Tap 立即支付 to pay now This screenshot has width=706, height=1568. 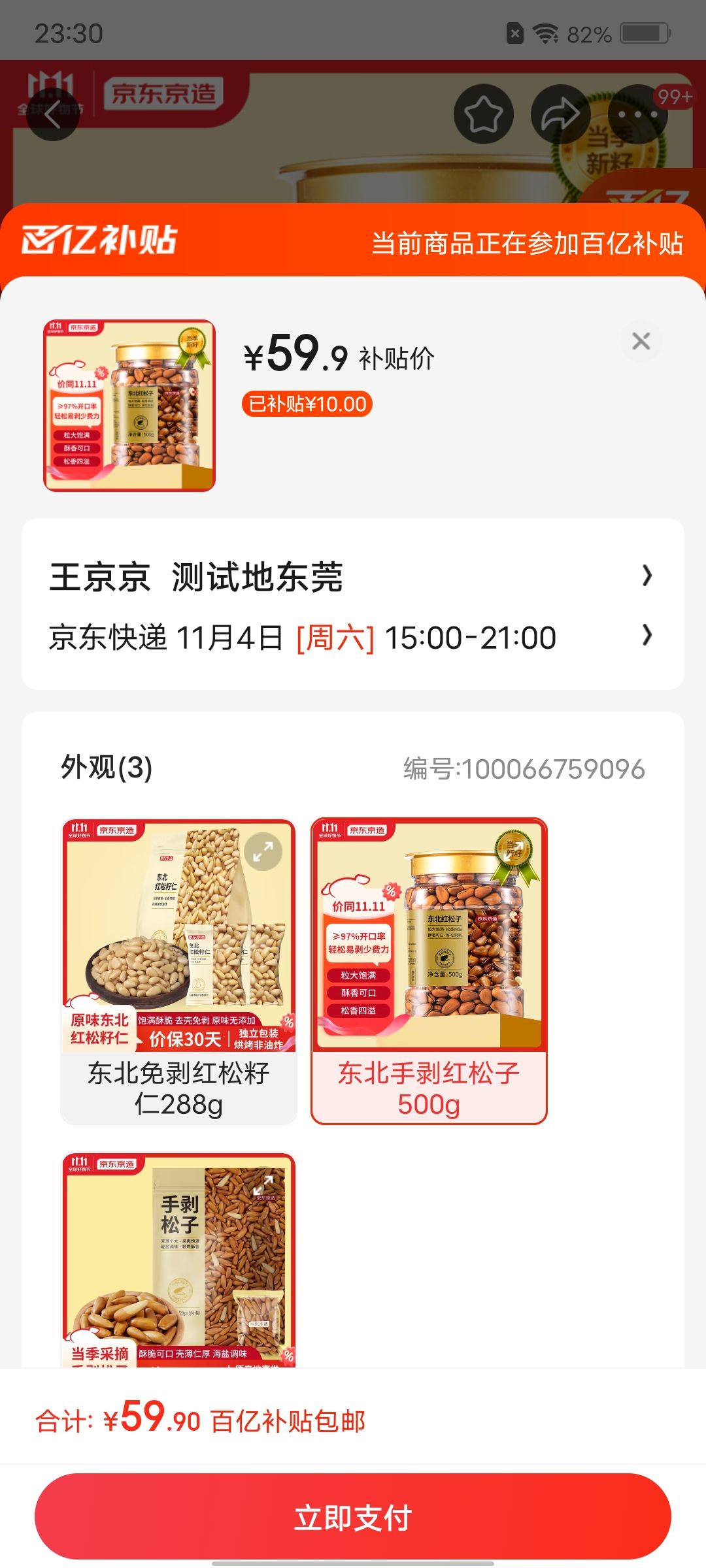point(353,1516)
